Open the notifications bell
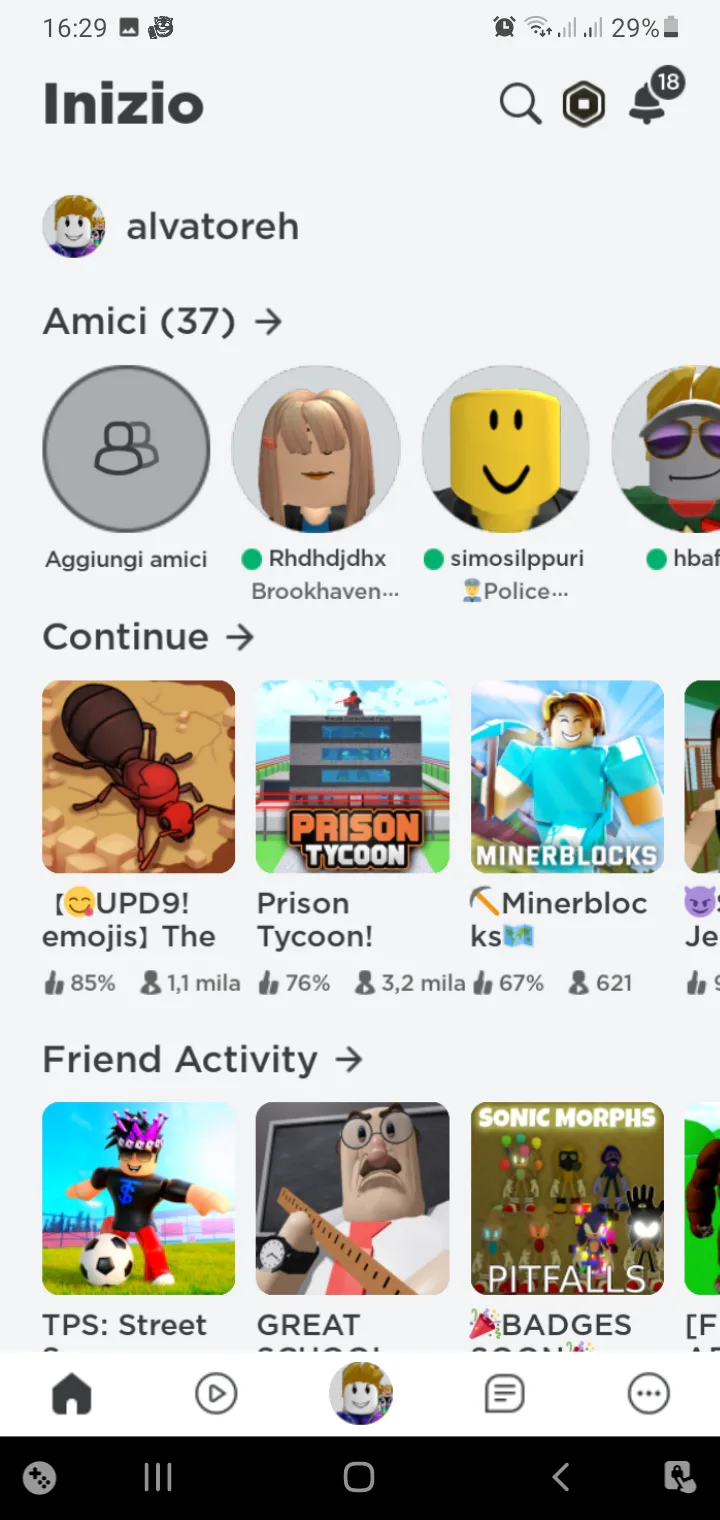Screen dimensions: 720x1520 coord(649,102)
